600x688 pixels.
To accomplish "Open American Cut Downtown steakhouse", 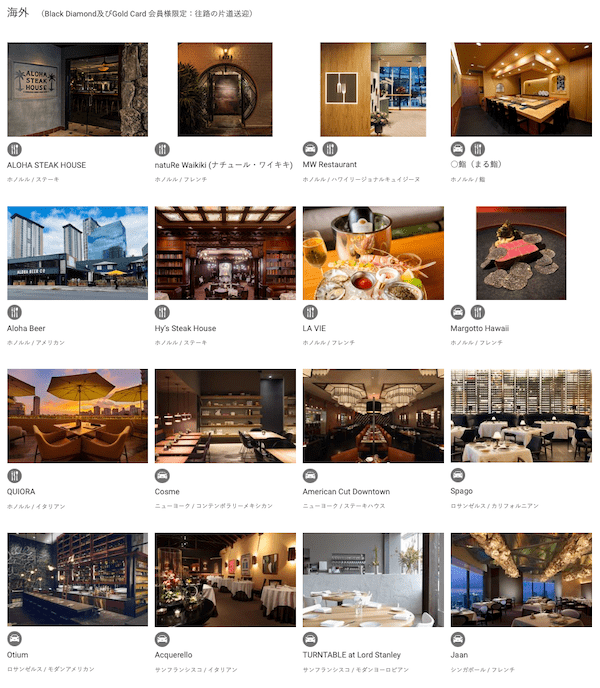I will click(373, 416).
